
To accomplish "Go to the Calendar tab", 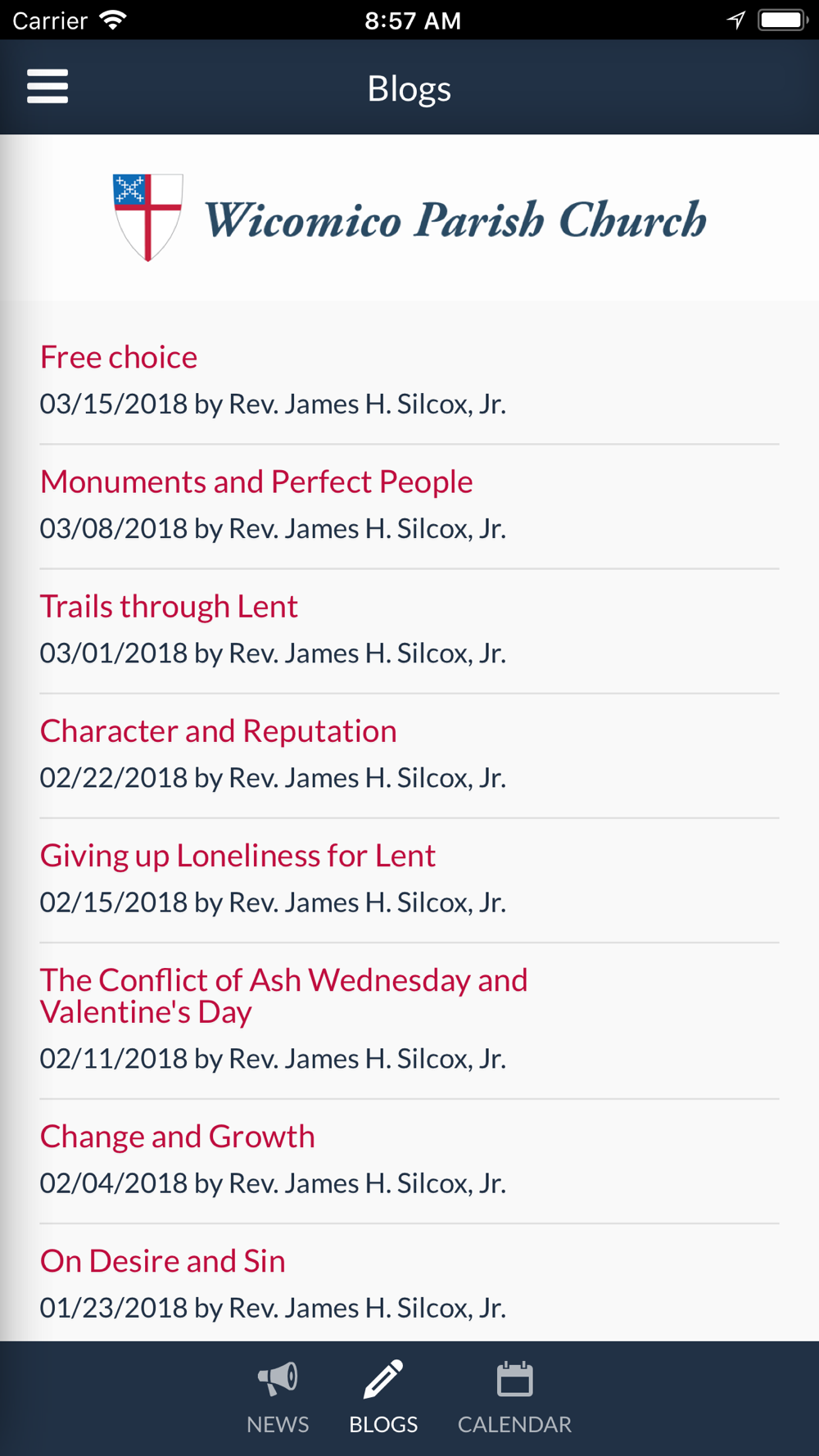I will point(514,1399).
